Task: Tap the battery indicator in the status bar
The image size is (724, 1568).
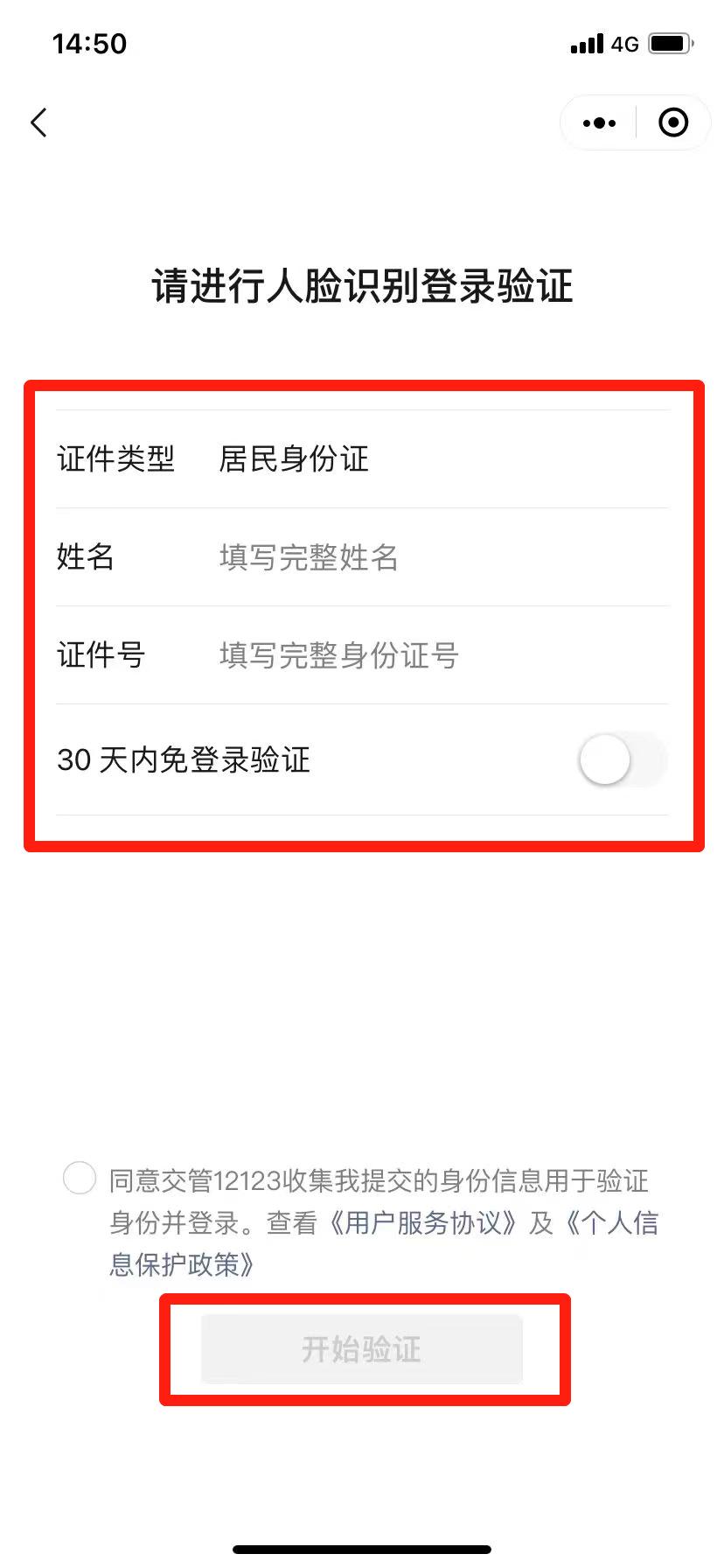Action: tap(672, 43)
